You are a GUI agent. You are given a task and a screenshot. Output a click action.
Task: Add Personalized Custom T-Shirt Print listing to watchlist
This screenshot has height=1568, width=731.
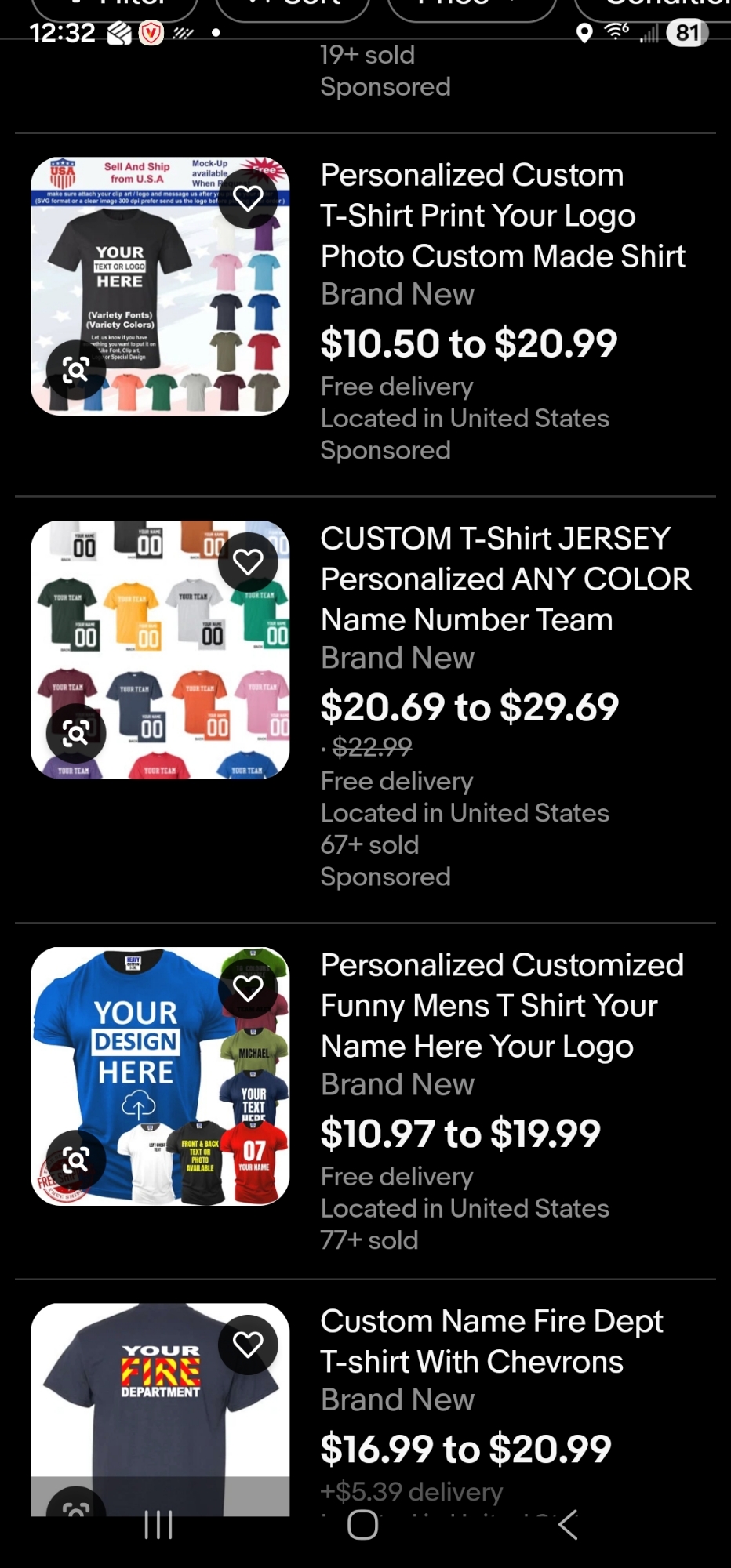point(248,198)
